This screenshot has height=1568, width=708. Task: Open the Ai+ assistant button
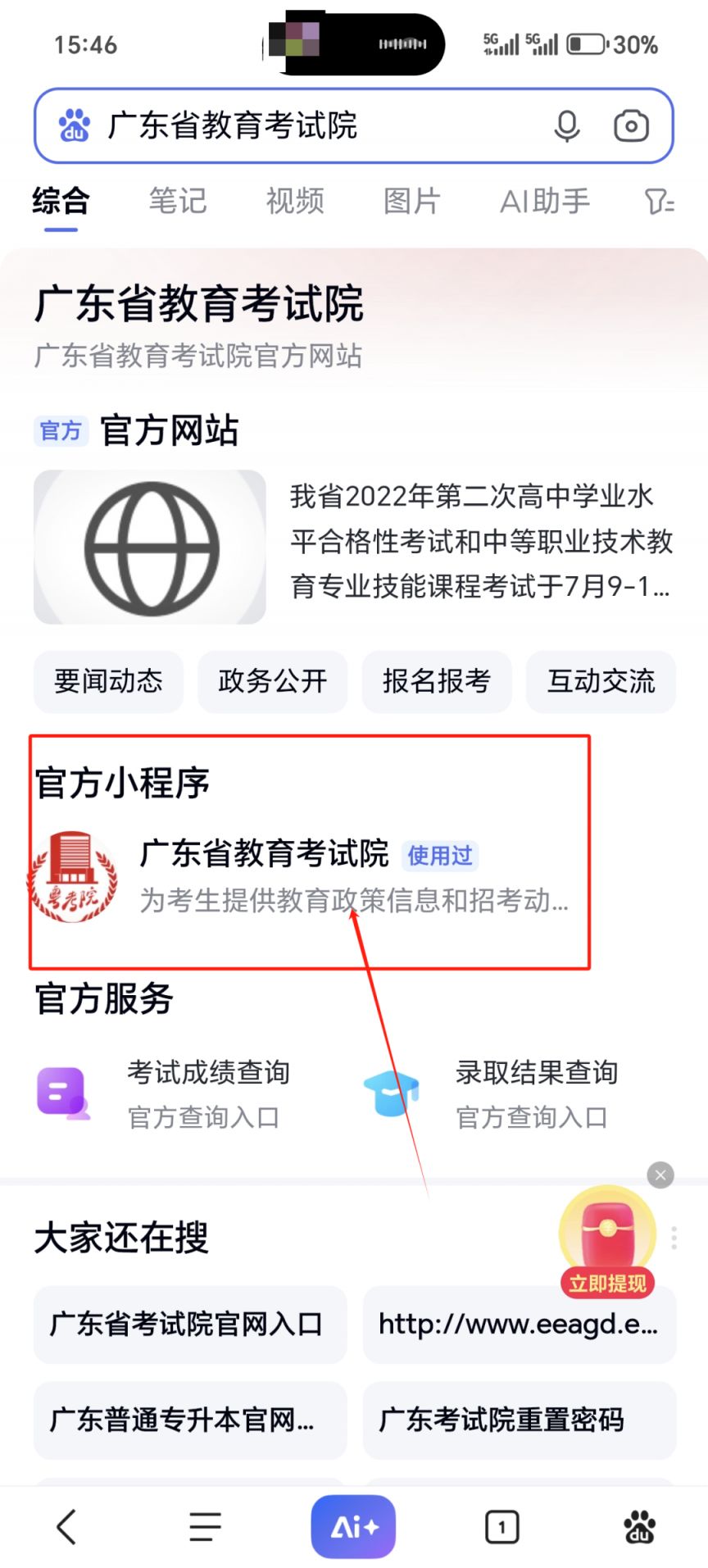point(353,1526)
